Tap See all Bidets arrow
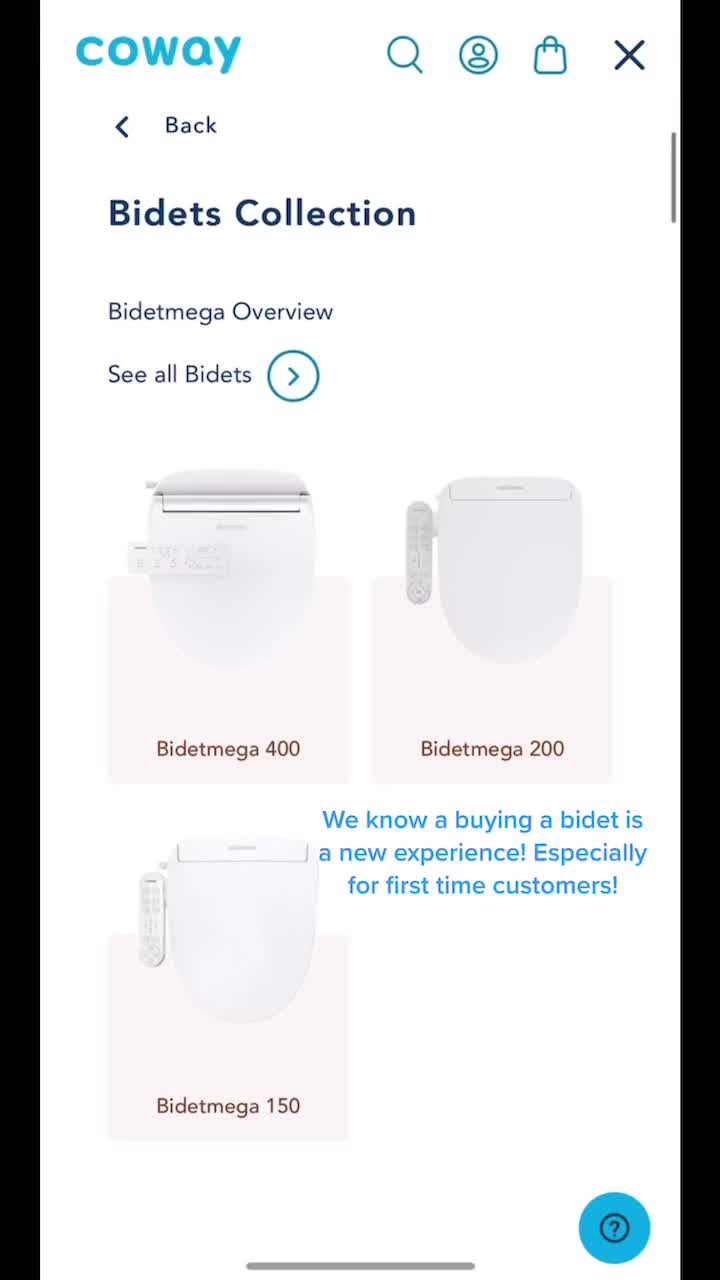This screenshot has height=1280, width=720. (x=293, y=376)
